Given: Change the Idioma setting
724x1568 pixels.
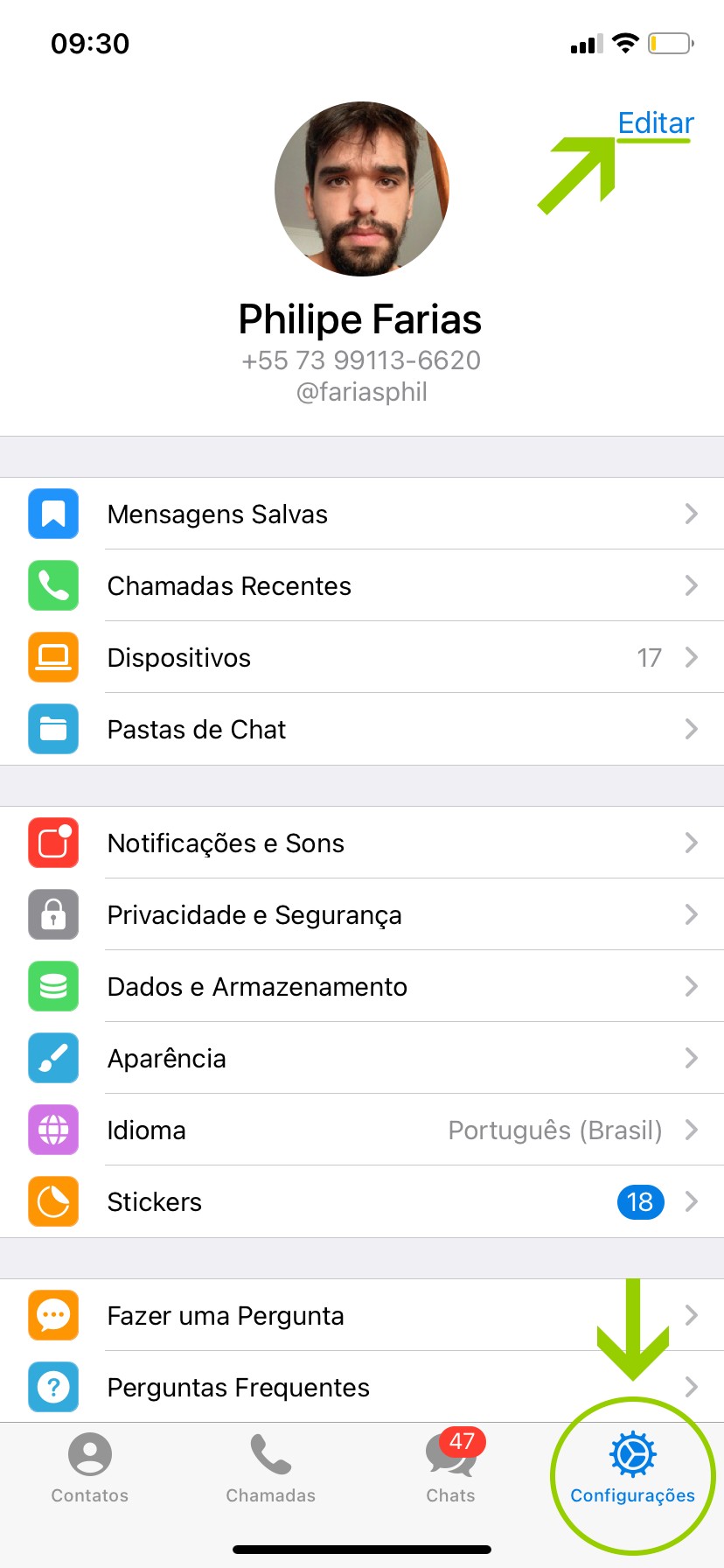Looking at the screenshot, I should point(362,1130).
